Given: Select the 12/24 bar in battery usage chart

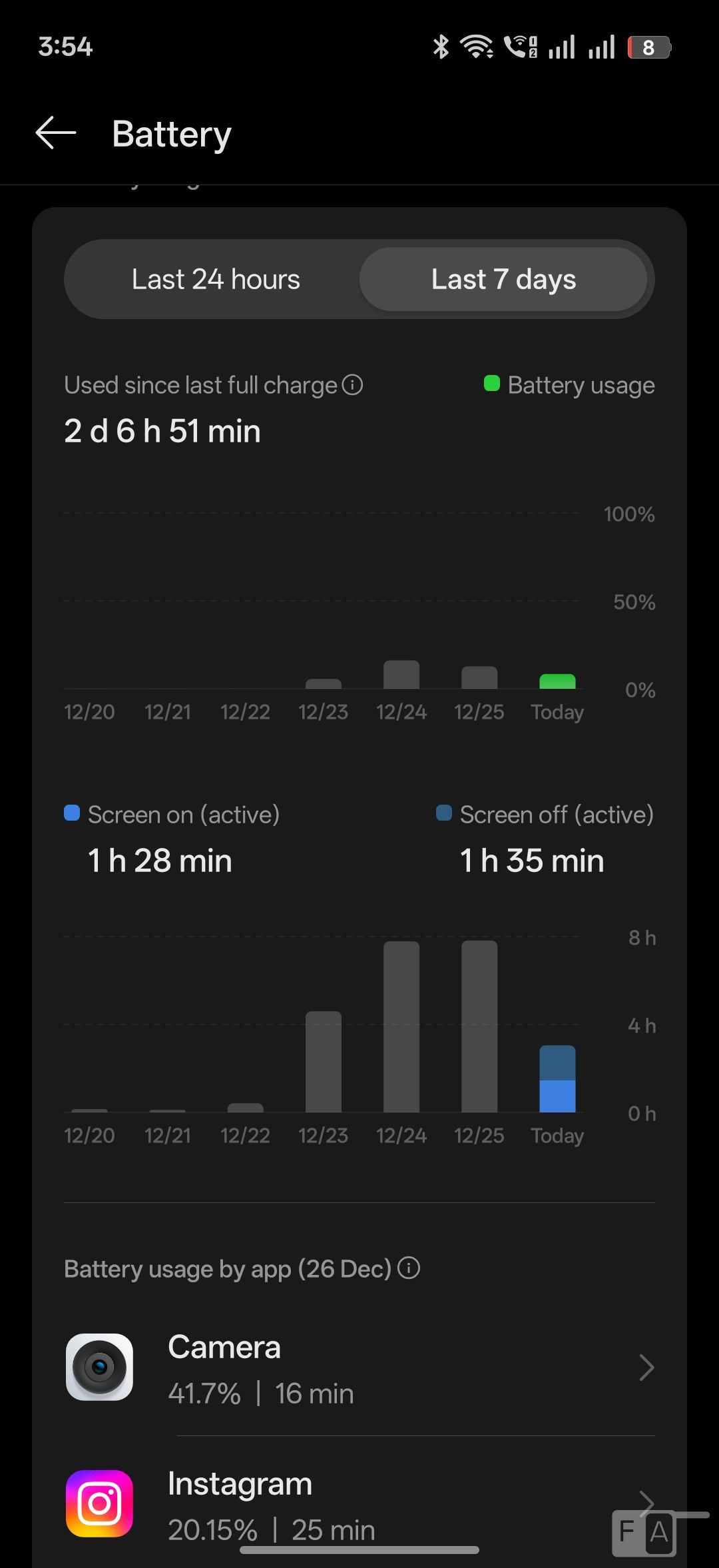Looking at the screenshot, I should click(401, 675).
